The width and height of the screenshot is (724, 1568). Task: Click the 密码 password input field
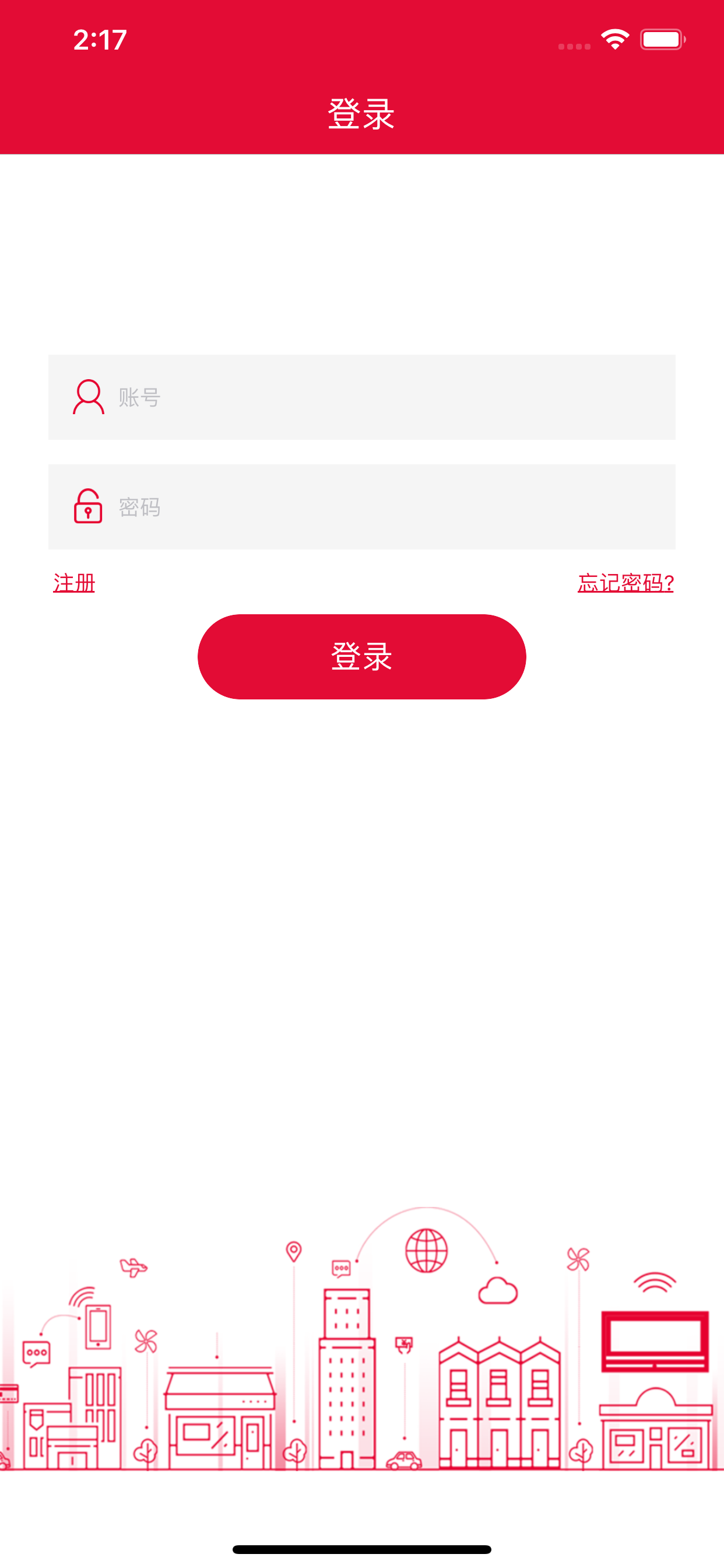pos(362,508)
